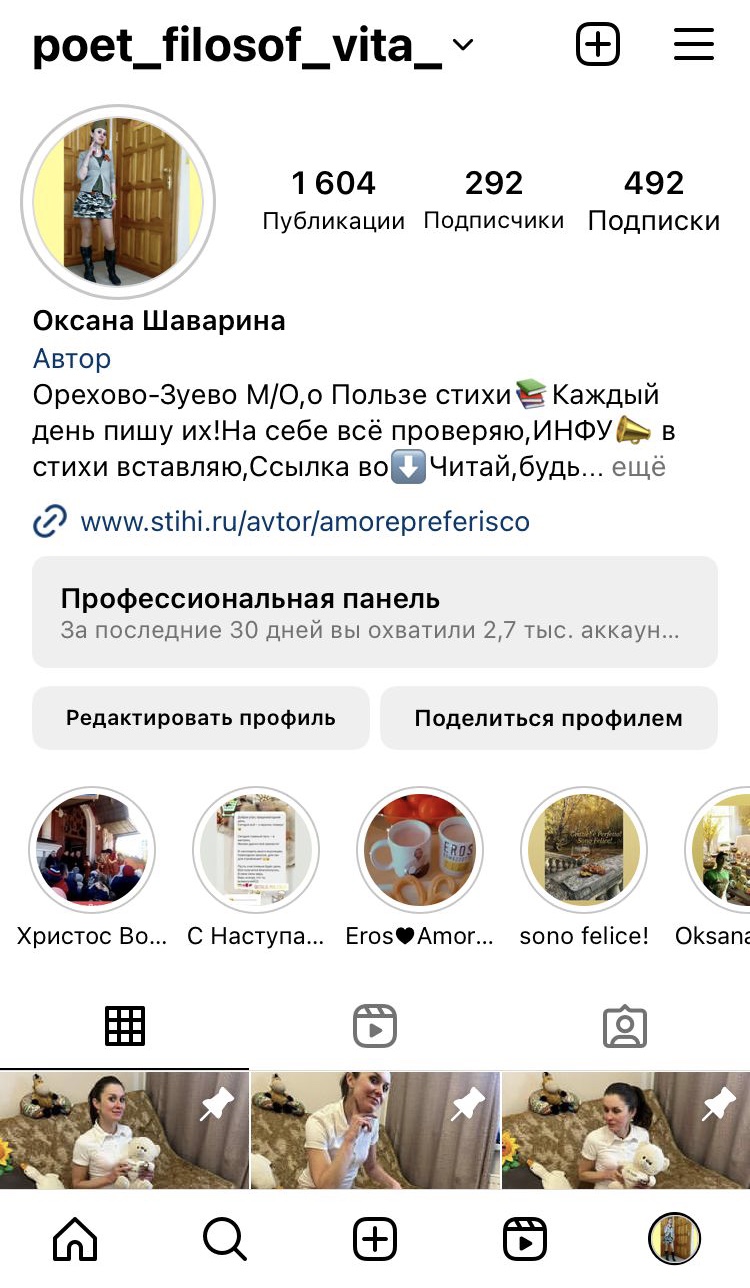Open the С Наступа... highlight
The image size is (750, 1288).
[x=256, y=850]
